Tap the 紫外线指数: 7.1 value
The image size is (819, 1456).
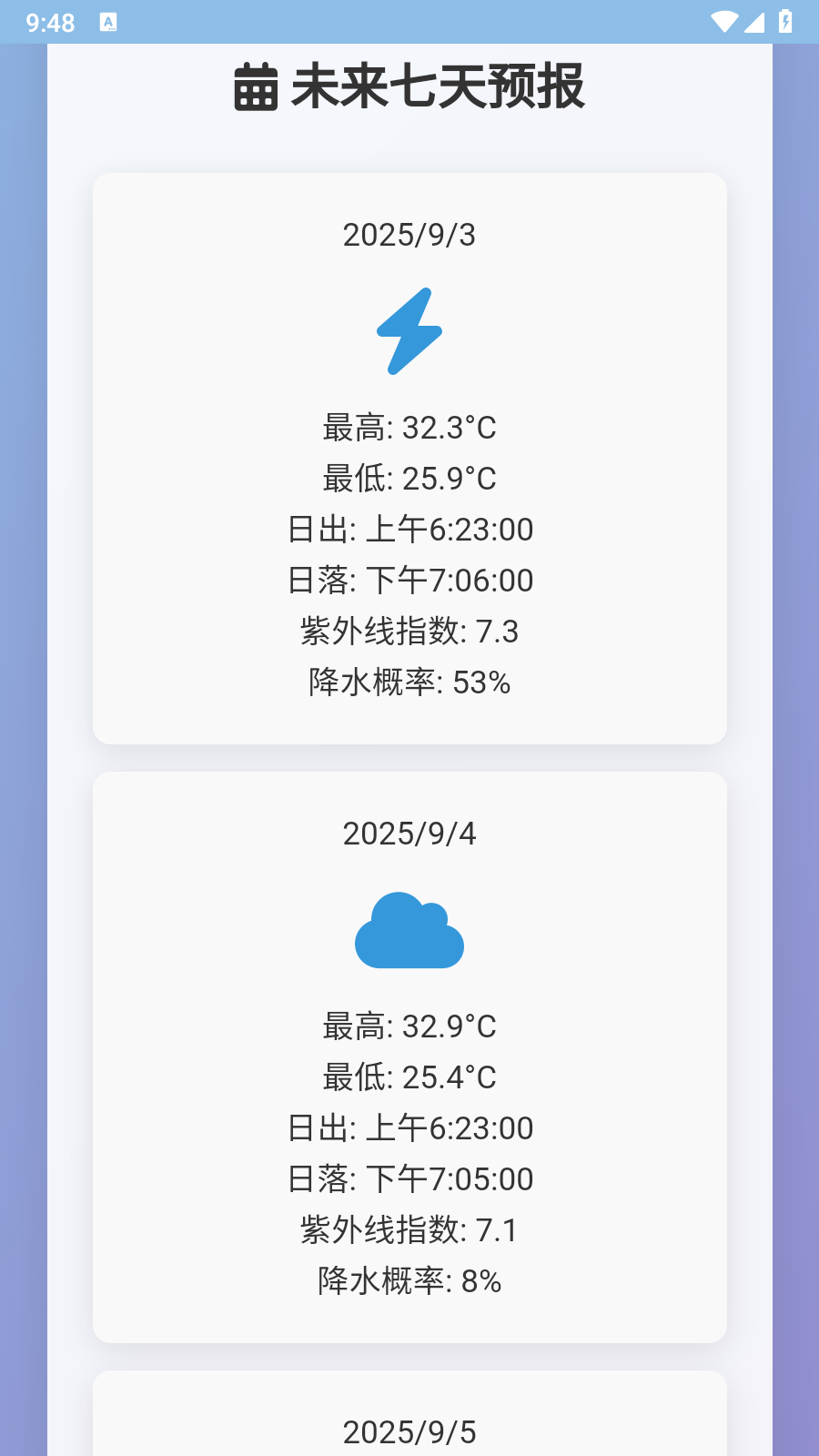409,1230
